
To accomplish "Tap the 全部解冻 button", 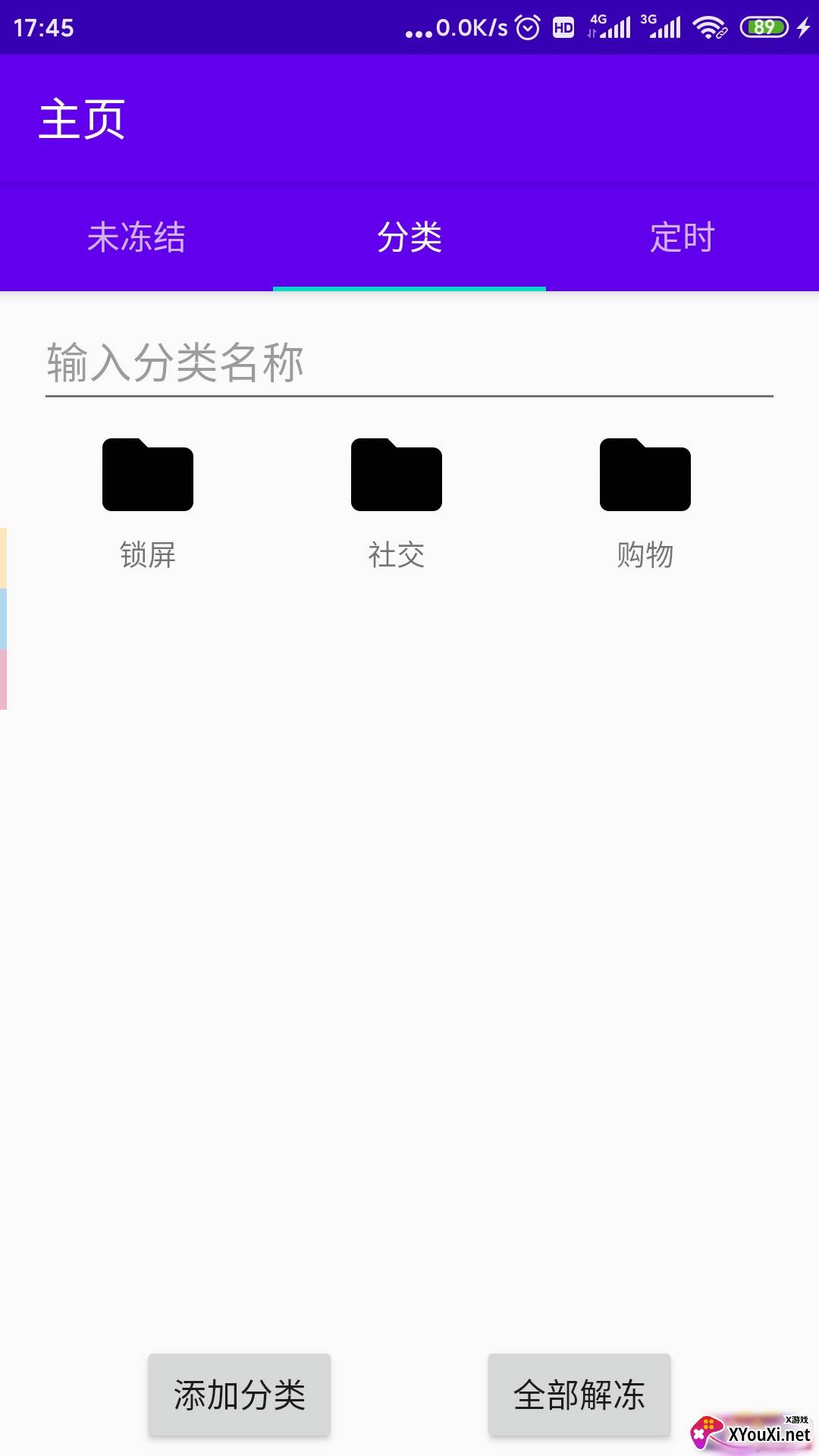I will tap(579, 1395).
